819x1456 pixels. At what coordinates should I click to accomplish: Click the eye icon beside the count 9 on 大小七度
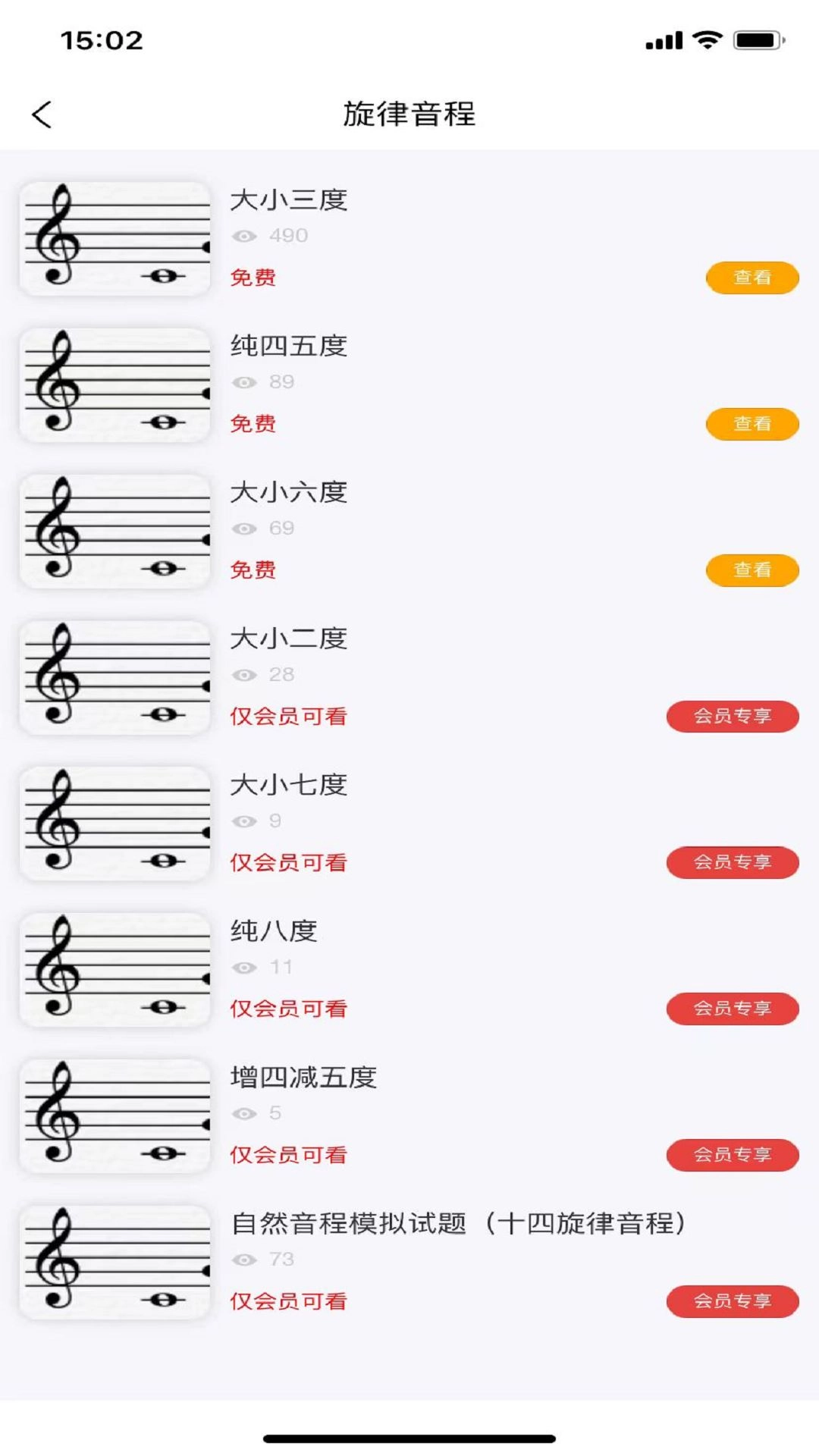point(243,821)
